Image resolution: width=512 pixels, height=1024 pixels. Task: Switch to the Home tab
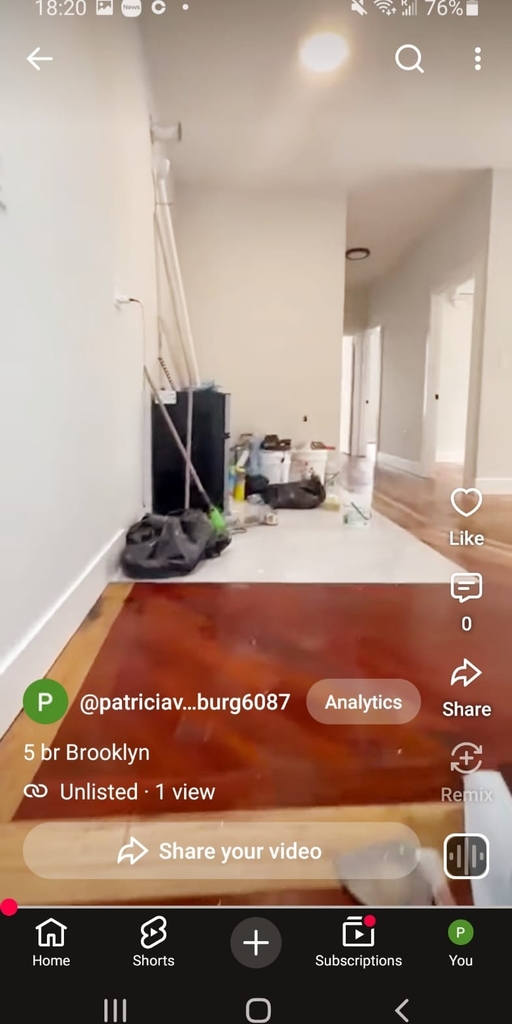(51, 942)
